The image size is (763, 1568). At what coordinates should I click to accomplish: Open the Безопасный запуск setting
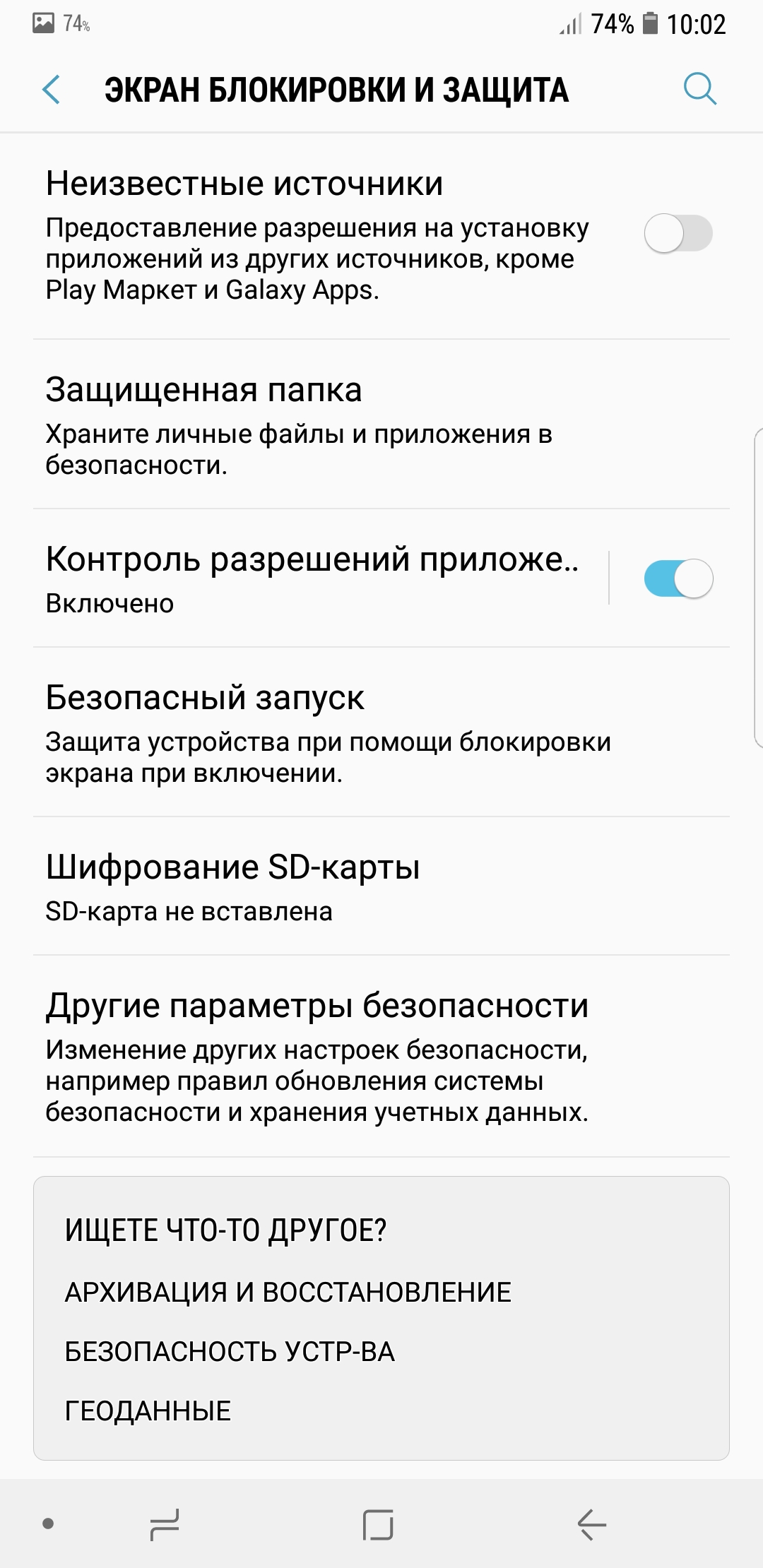point(381,732)
